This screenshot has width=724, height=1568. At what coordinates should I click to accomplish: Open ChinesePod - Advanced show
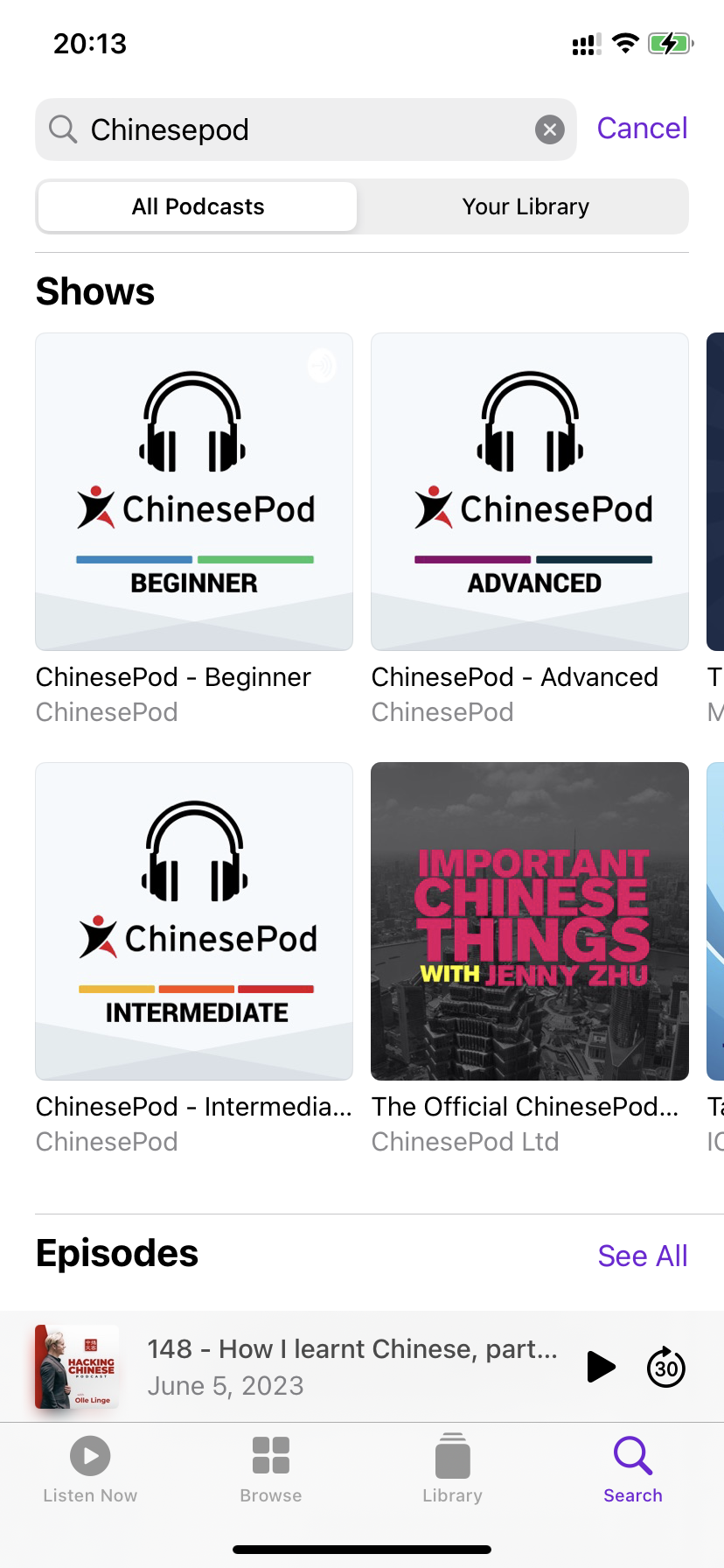click(x=530, y=492)
